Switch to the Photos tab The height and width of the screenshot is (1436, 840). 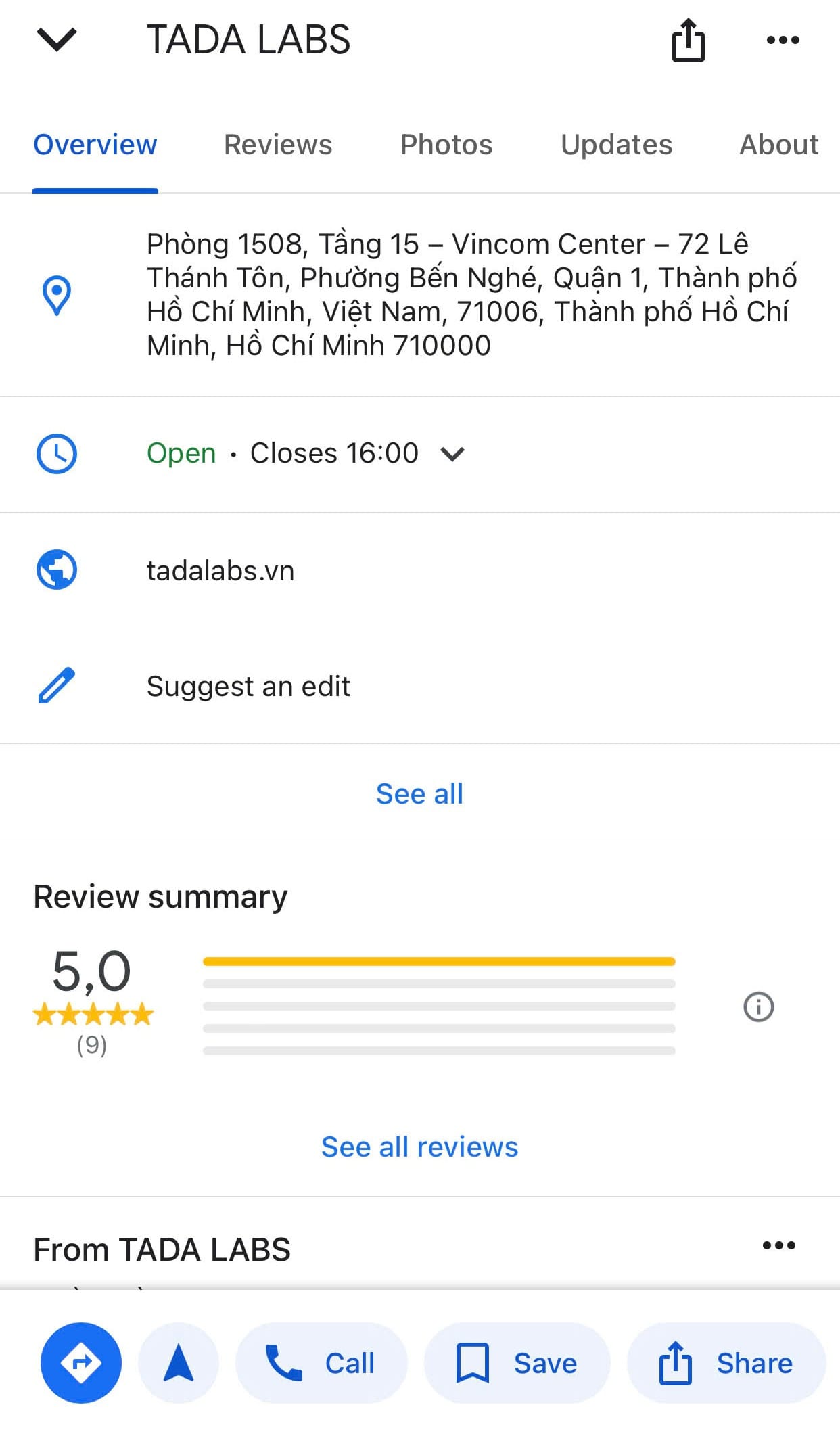446,144
